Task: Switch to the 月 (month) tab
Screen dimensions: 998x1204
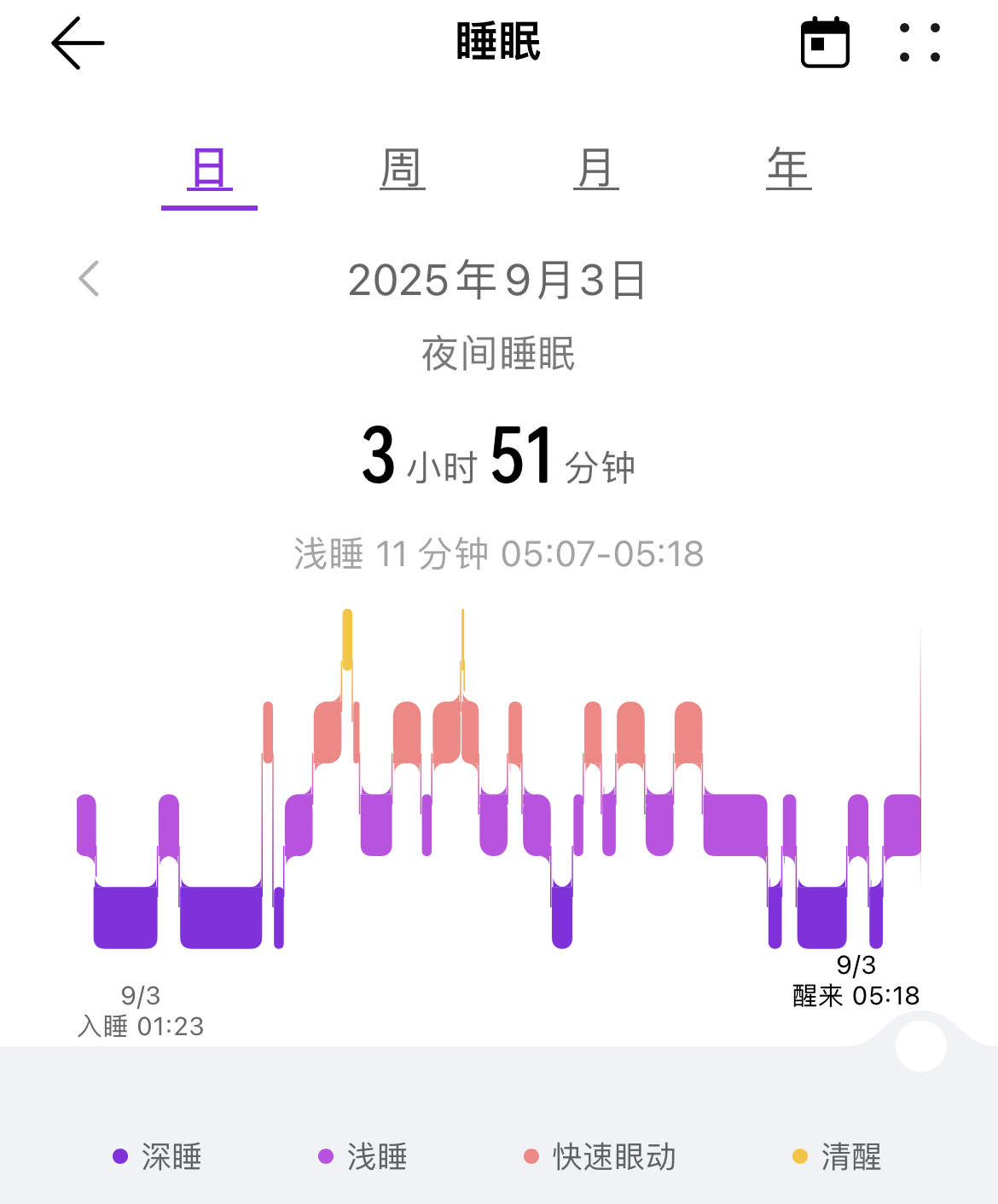Action: coord(595,170)
